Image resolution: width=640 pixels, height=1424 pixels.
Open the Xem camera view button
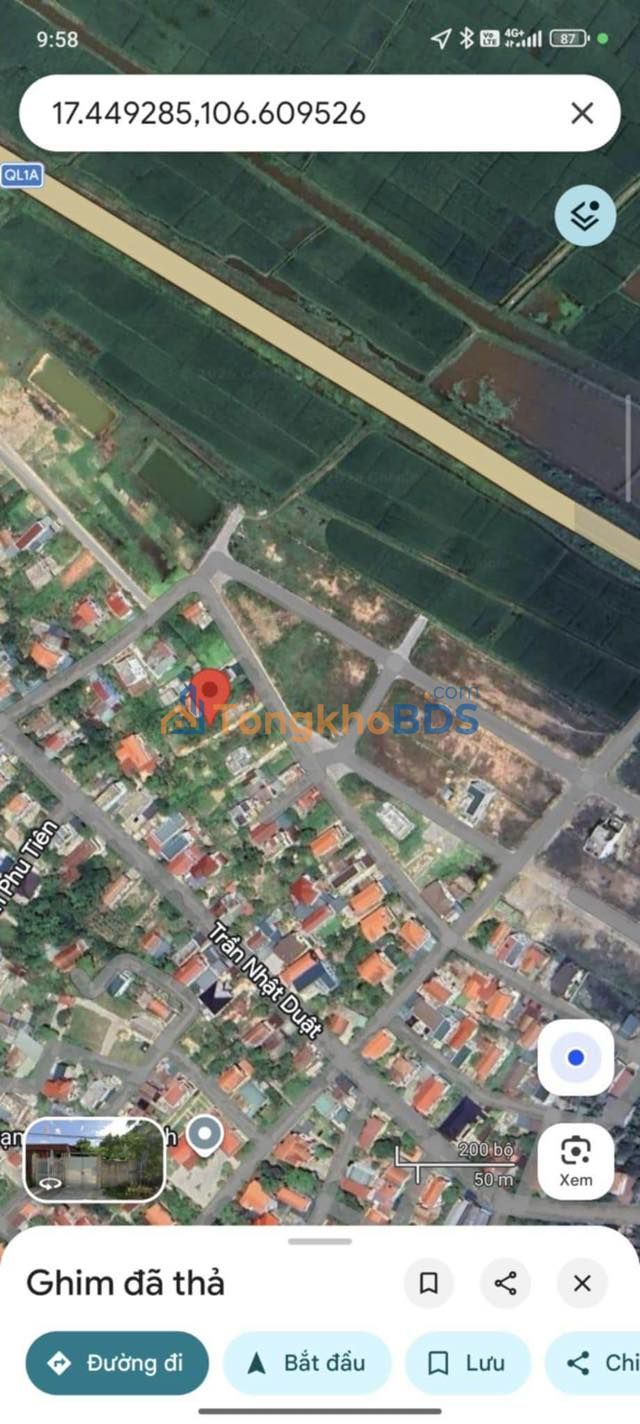click(x=575, y=1160)
